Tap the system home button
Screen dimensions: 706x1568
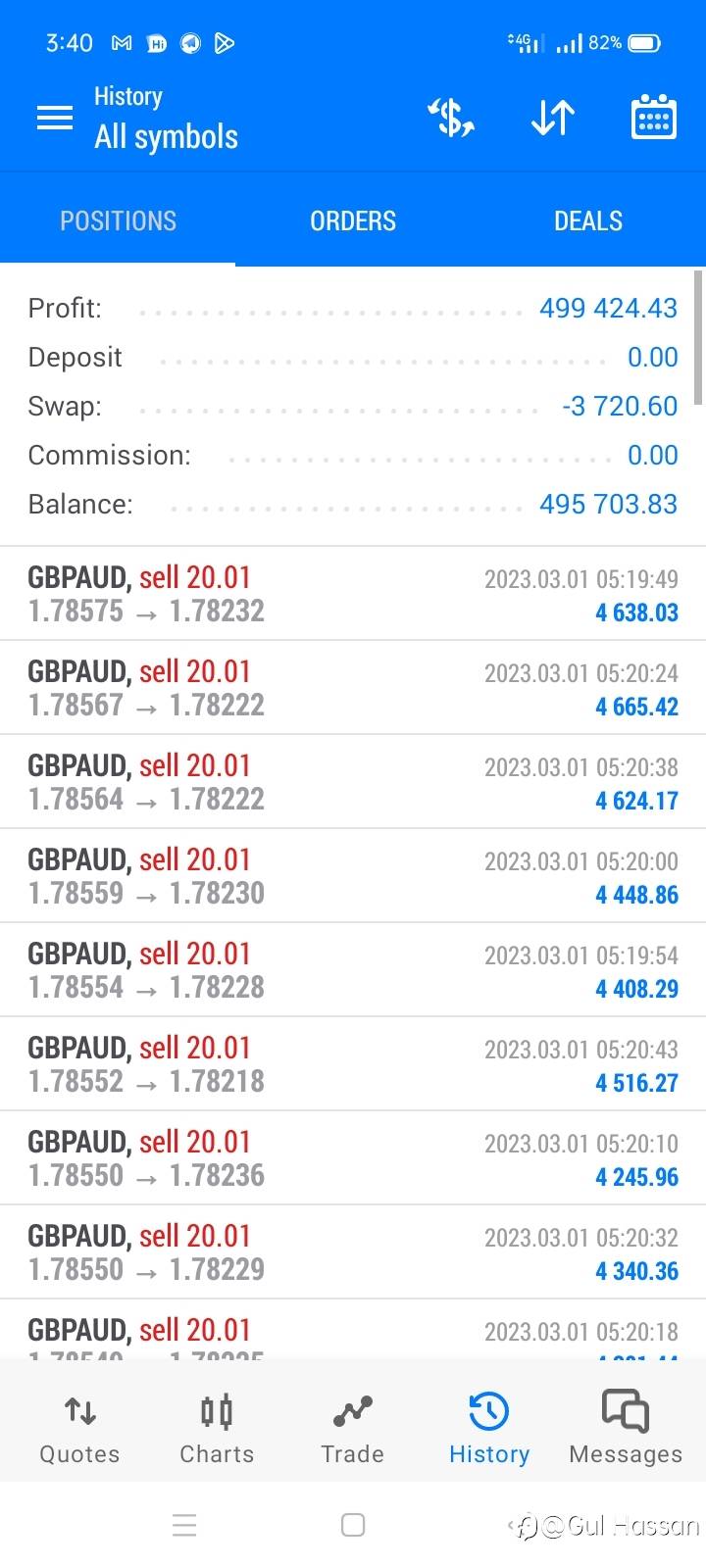(x=353, y=1525)
